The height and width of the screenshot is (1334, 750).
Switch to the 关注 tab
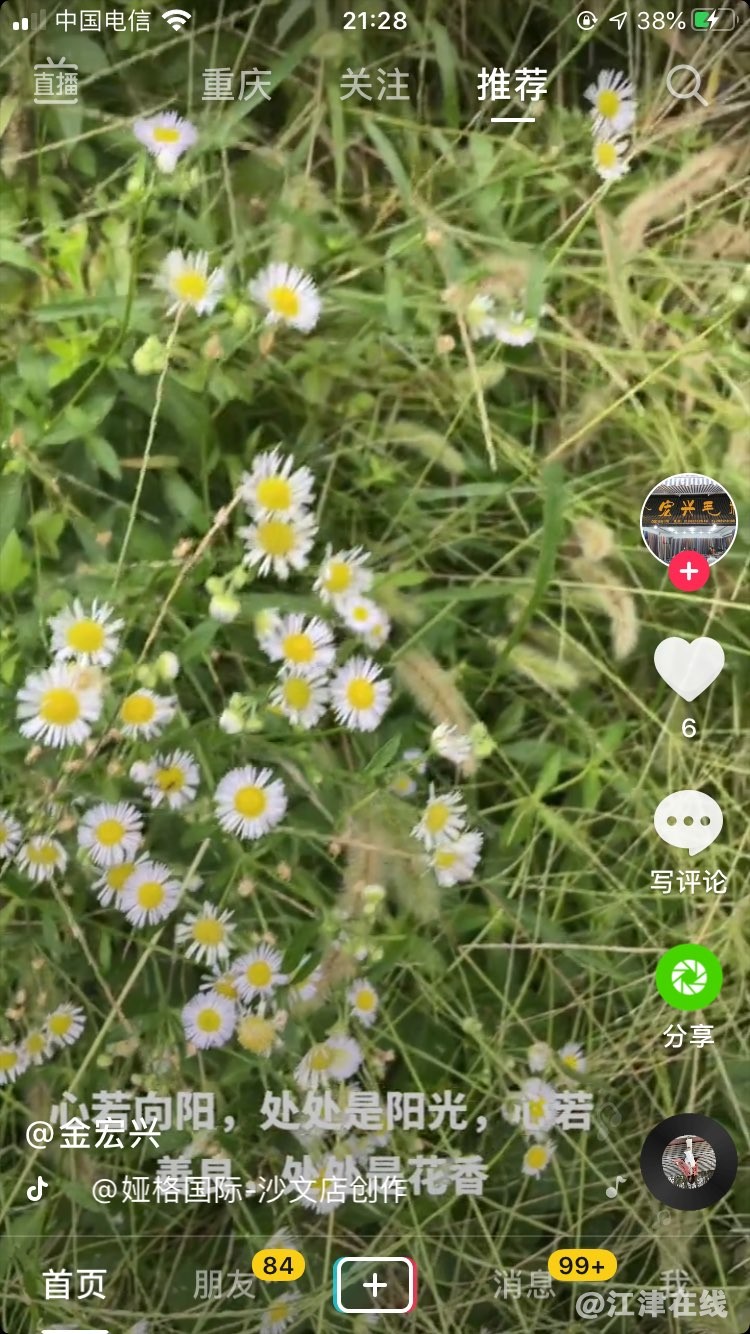374,86
